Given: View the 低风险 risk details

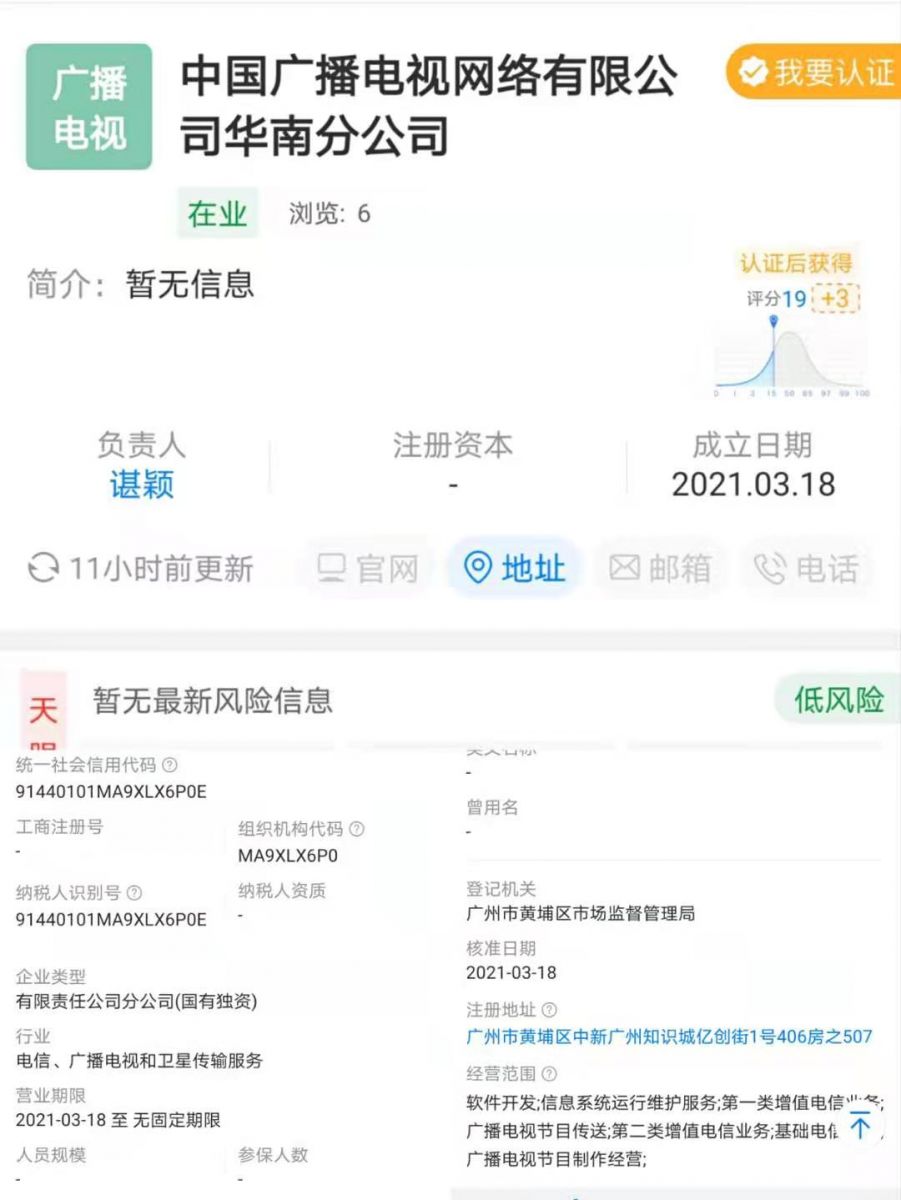Looking at the screenshot, I should [x=838, y=700].
